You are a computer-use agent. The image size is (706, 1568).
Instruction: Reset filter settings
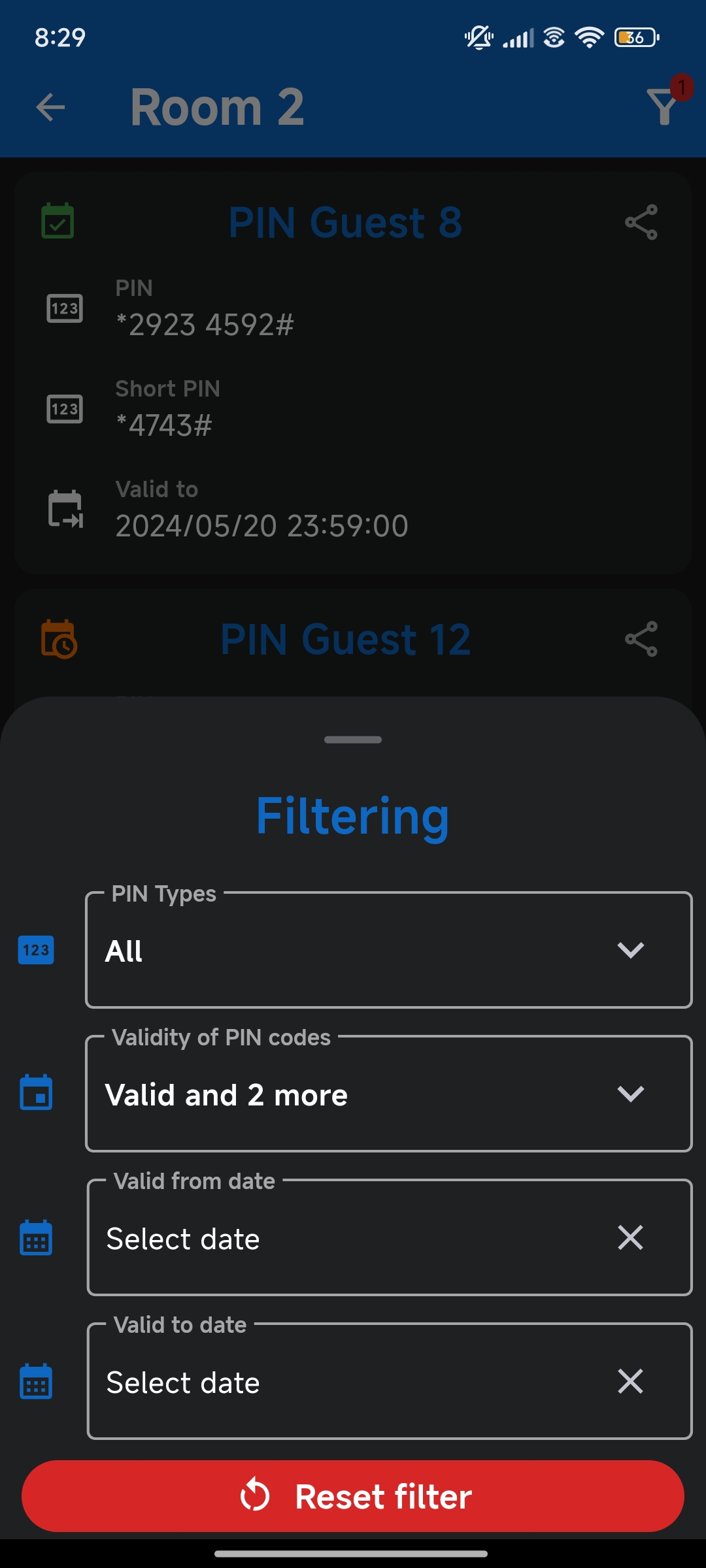point(353,1496)
